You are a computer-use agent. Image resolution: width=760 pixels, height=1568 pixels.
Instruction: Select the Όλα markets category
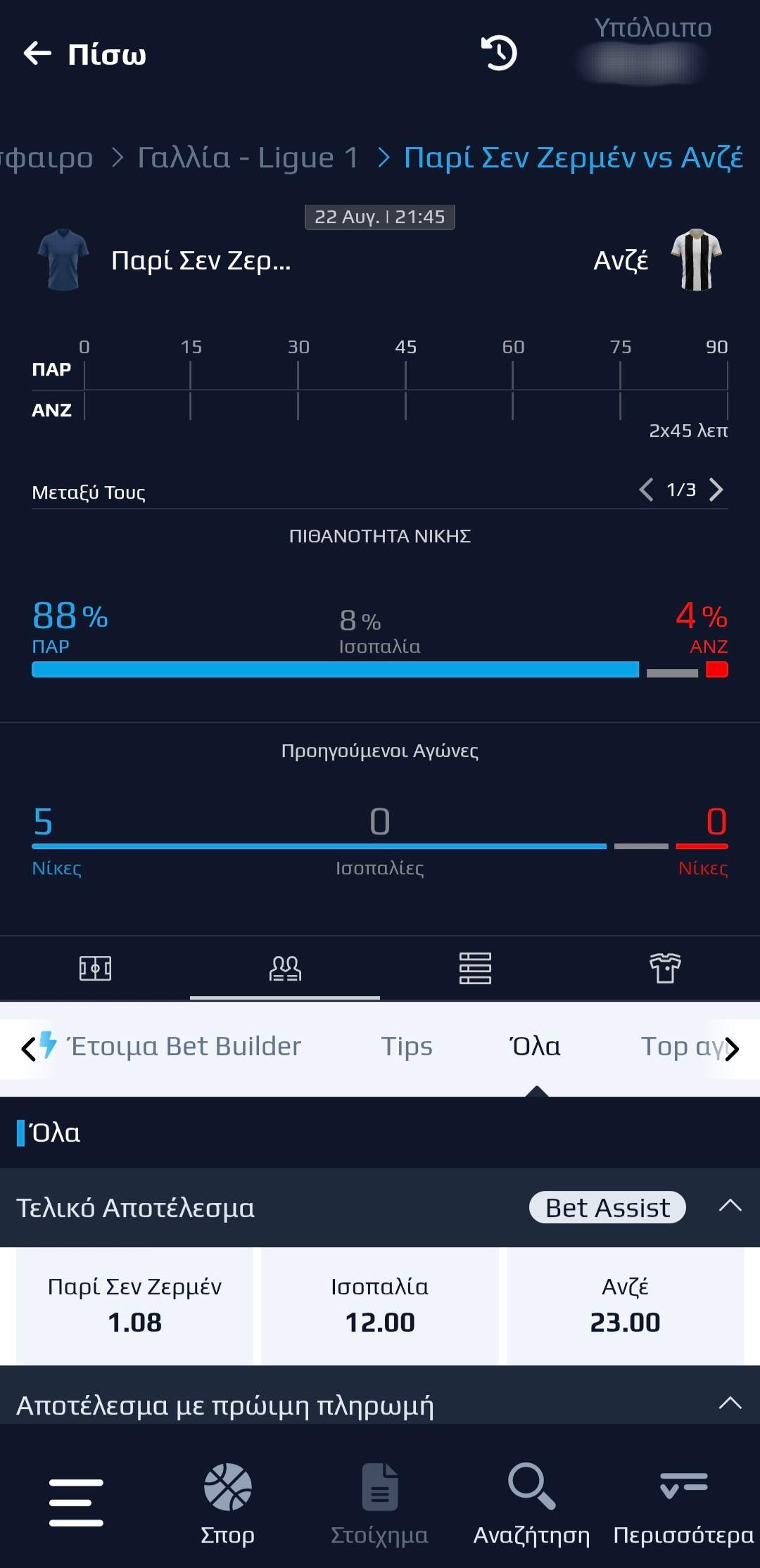[x=536, y=1046]
